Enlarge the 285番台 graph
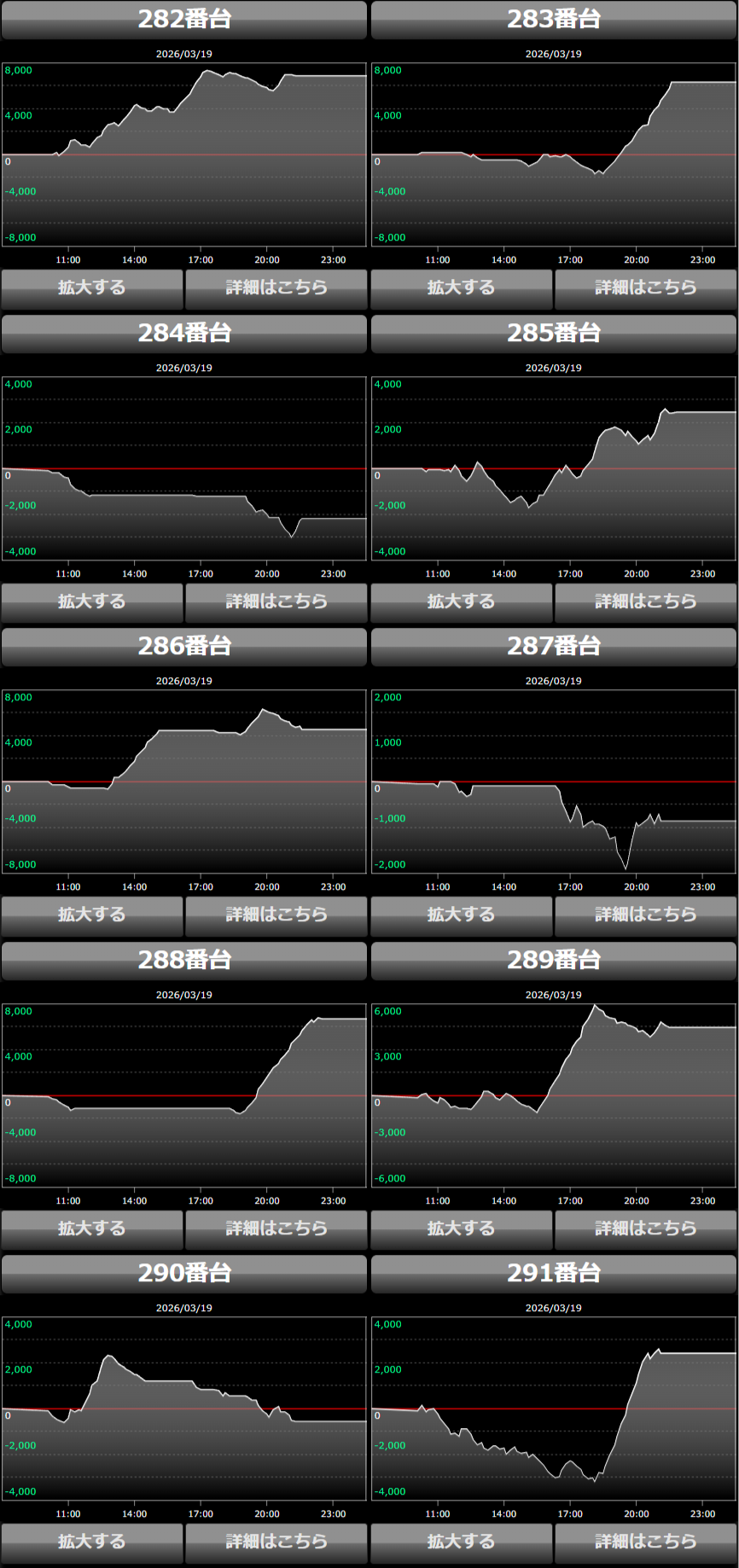Viewport: 739px width, 1568px height. [x=462, y=602]
